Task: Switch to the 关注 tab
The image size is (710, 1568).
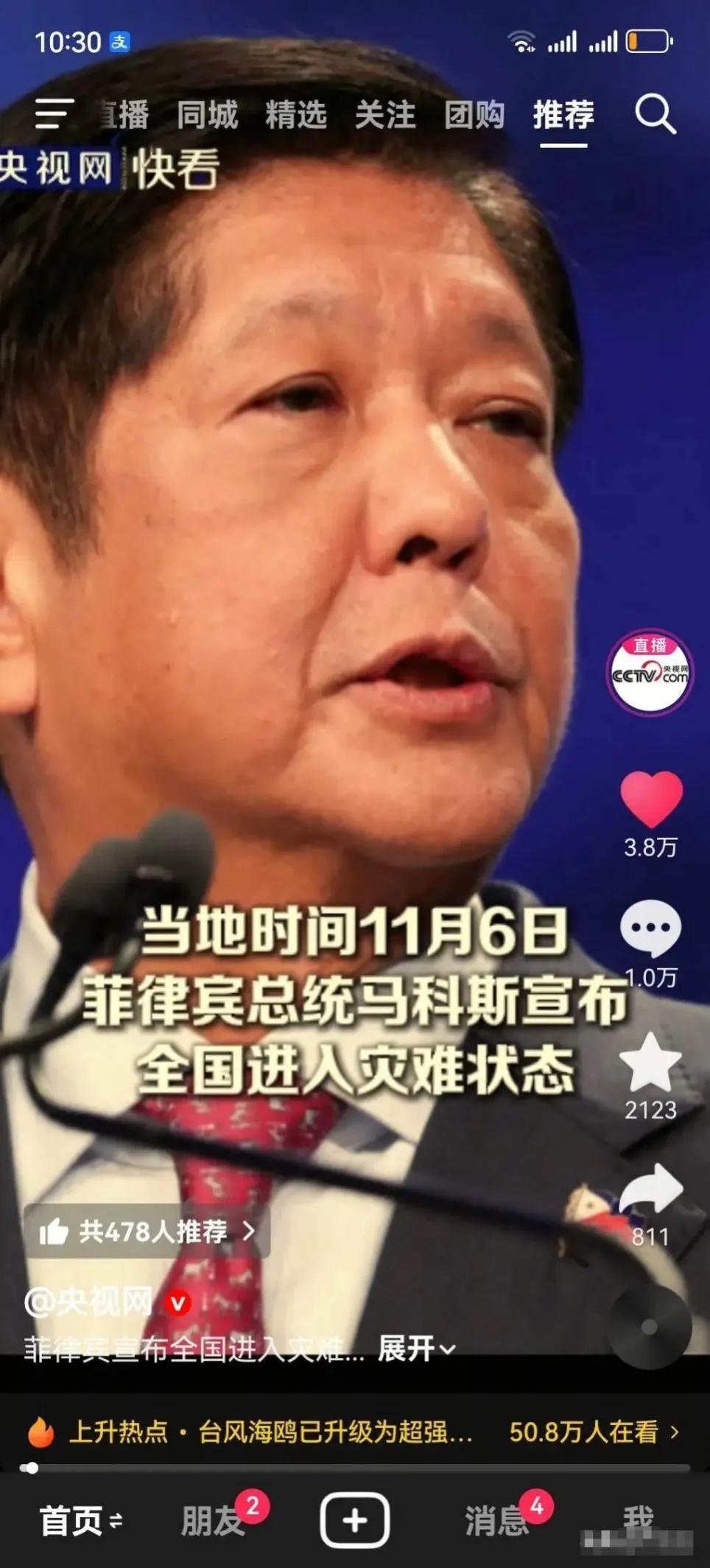Action: tap(386, 116)
